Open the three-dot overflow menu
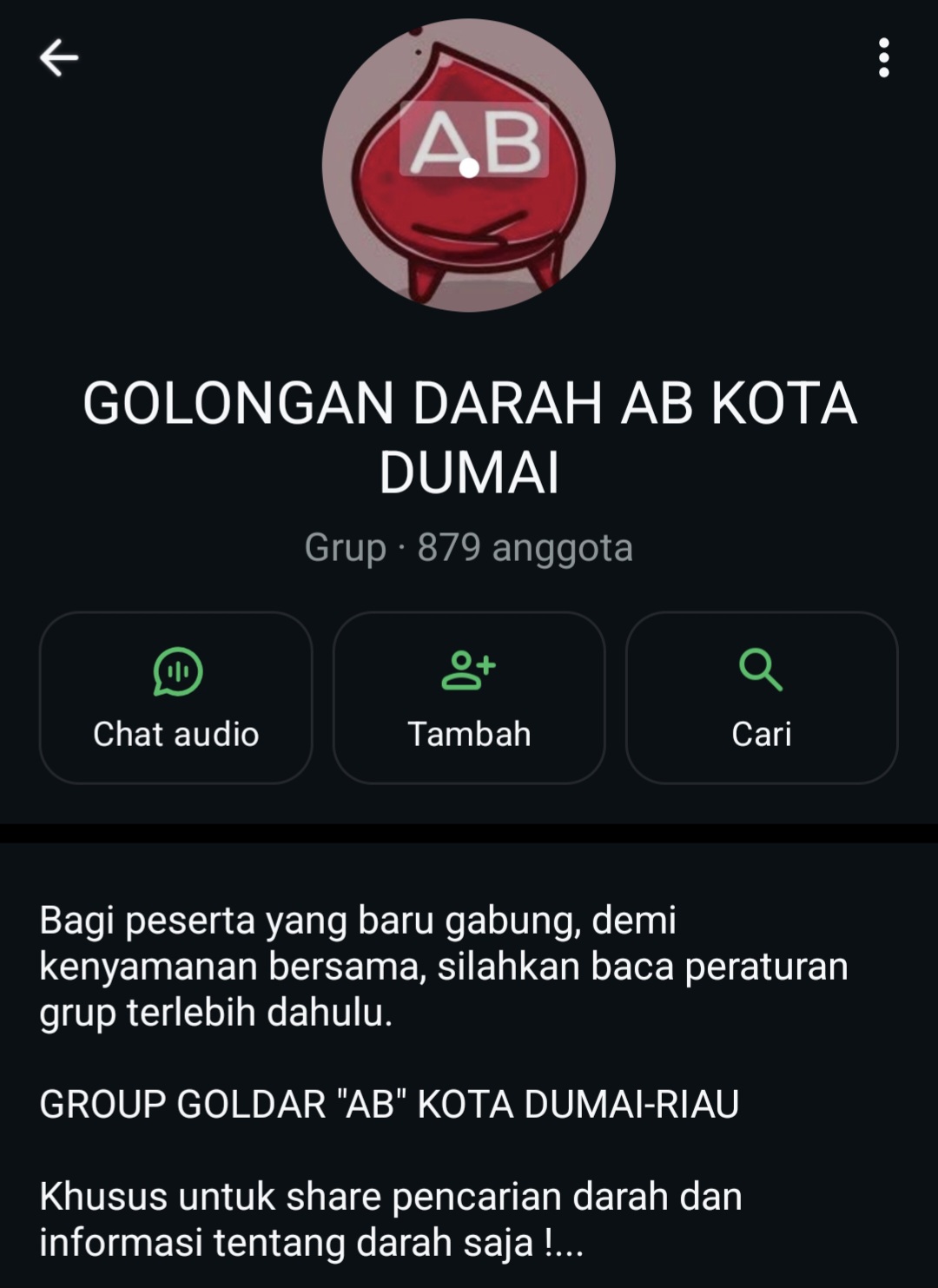 (x=883, y=58)
